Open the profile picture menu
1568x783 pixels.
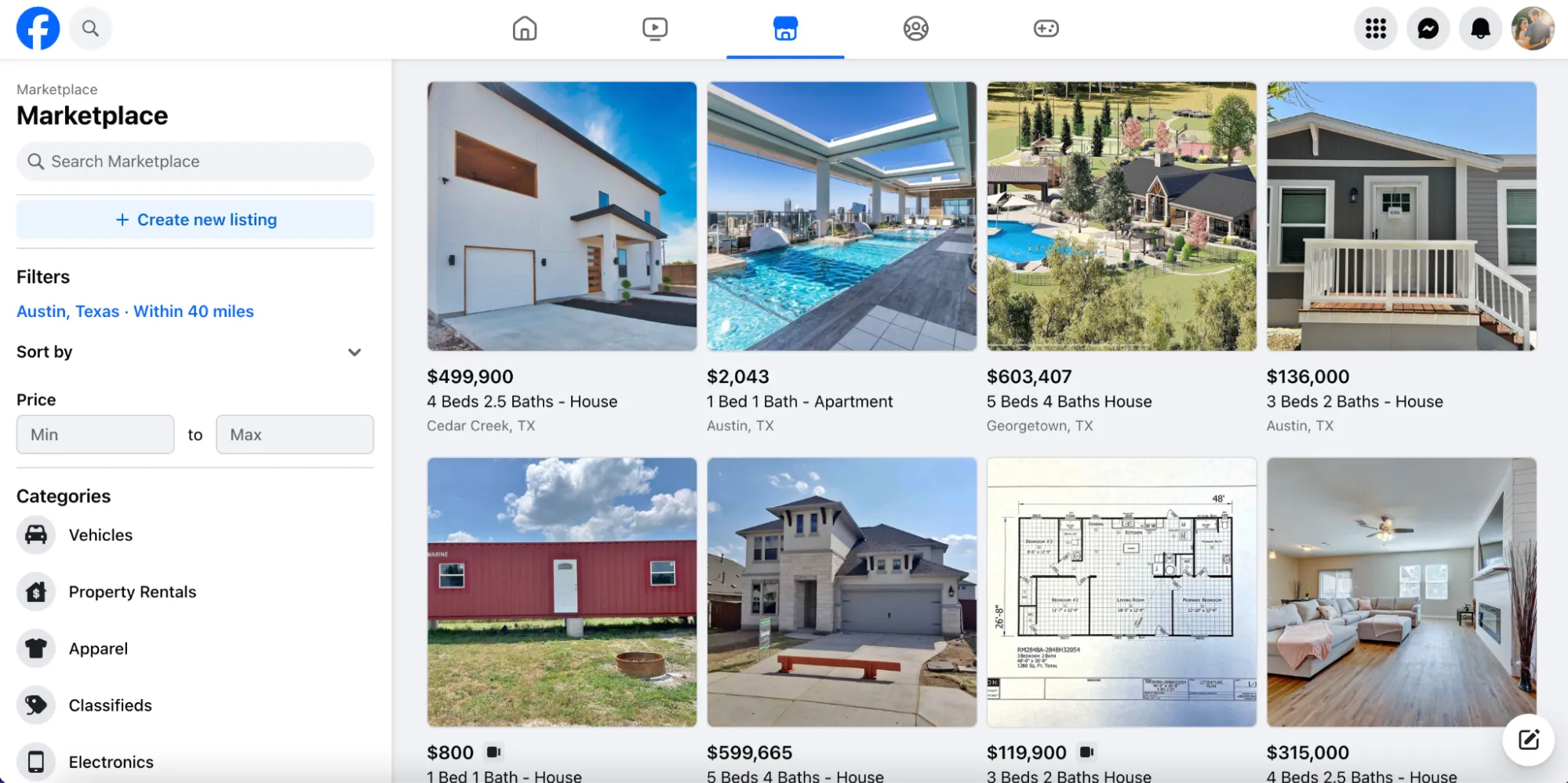pos(1533,29)
